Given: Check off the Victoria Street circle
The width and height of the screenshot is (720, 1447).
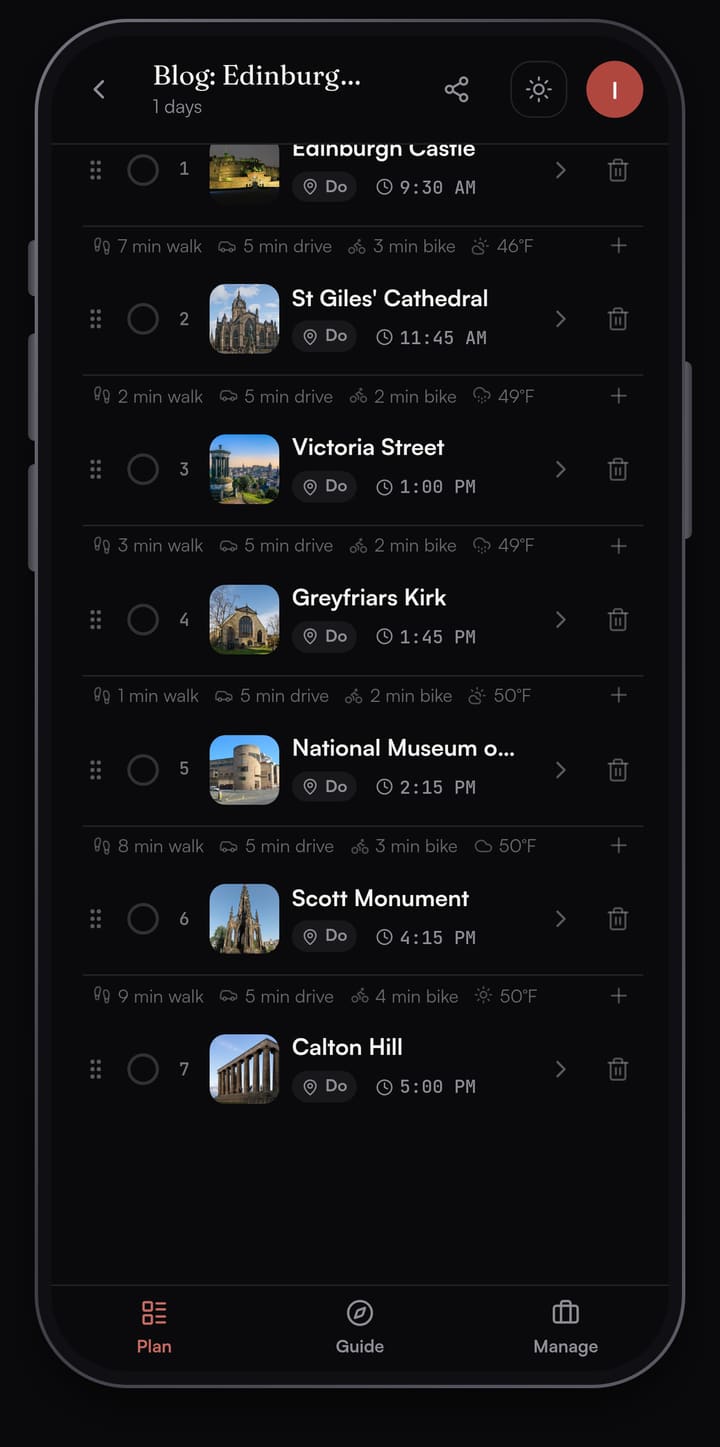Looking at the screenshot, I should (x=143, y=469).
